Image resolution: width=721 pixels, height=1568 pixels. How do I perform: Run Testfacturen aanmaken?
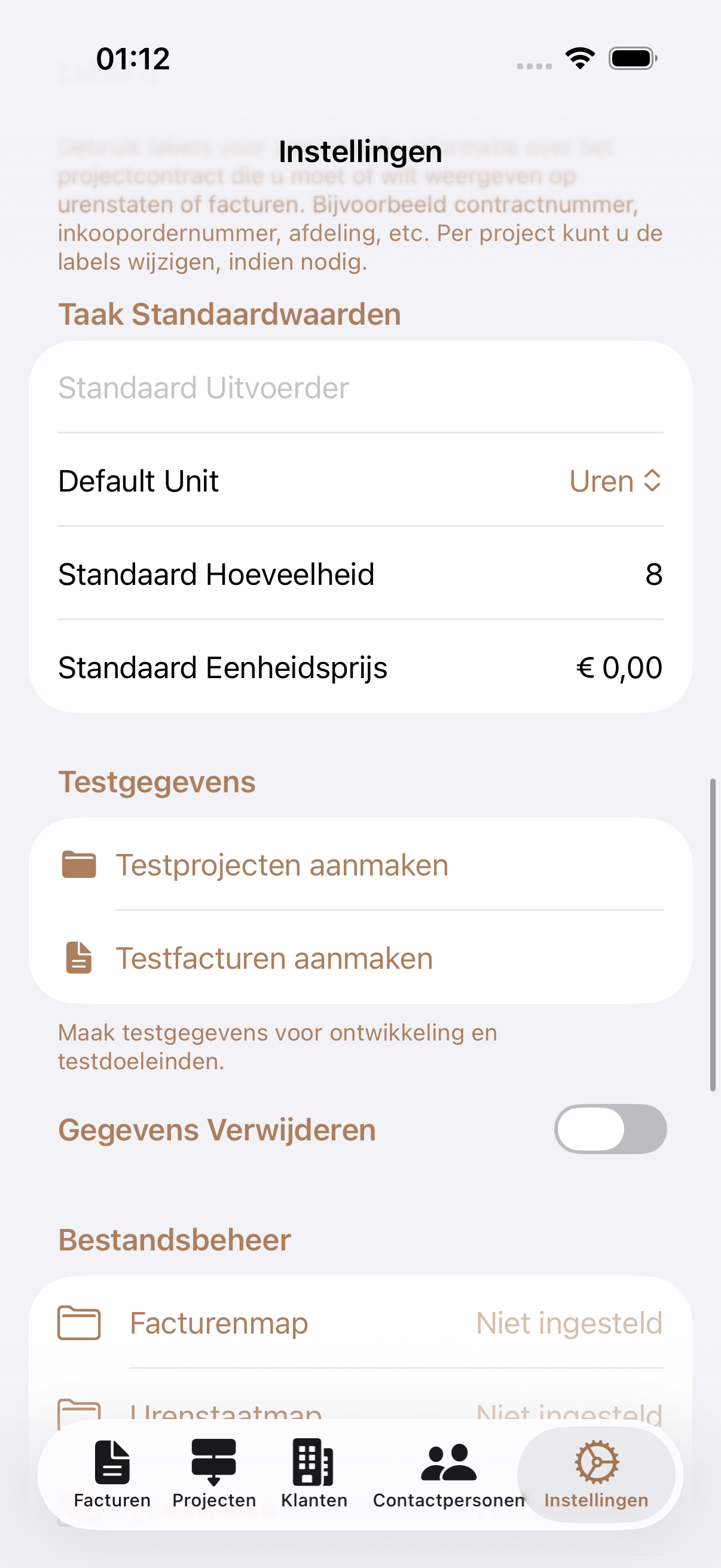click(x=274, y=957)
